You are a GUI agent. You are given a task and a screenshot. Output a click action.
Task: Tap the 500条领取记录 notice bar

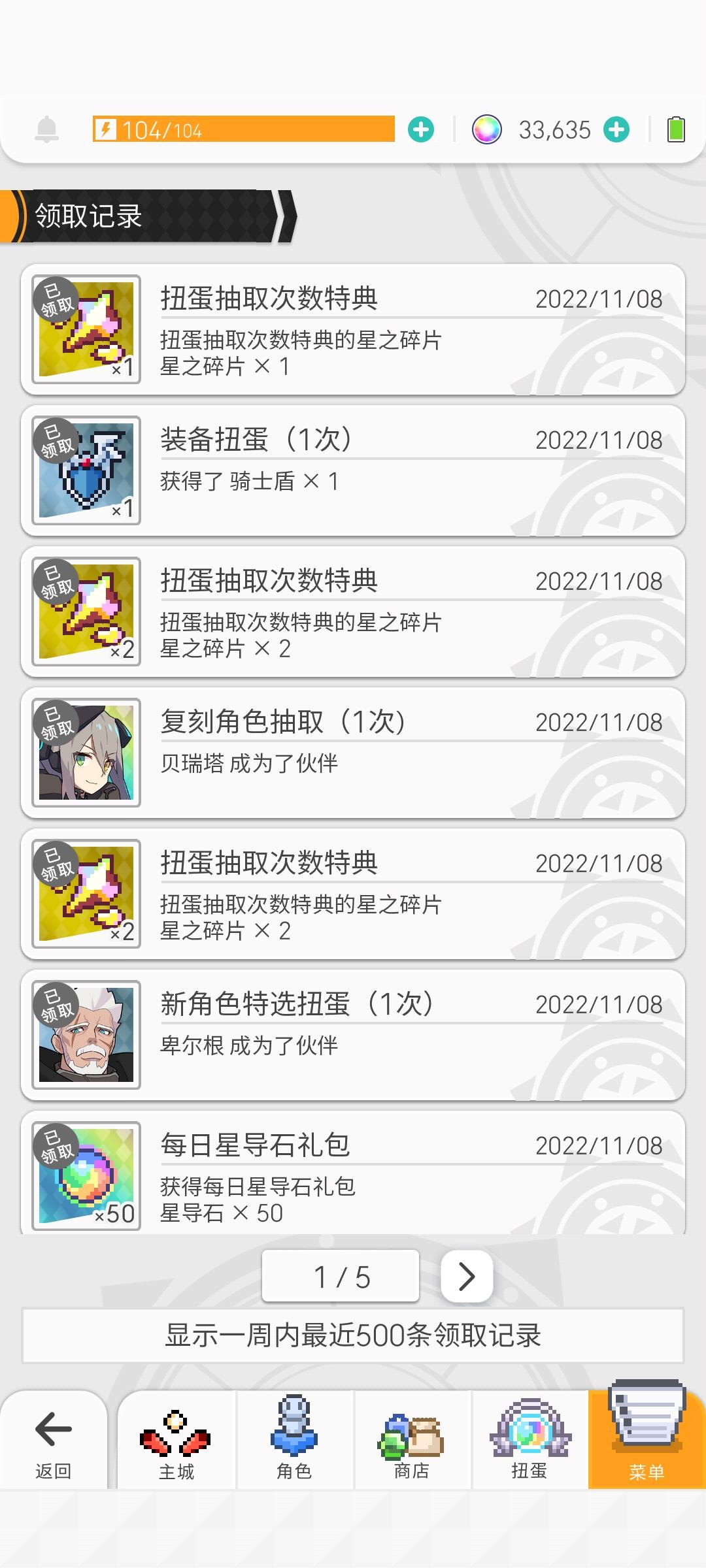point(353,1335)
